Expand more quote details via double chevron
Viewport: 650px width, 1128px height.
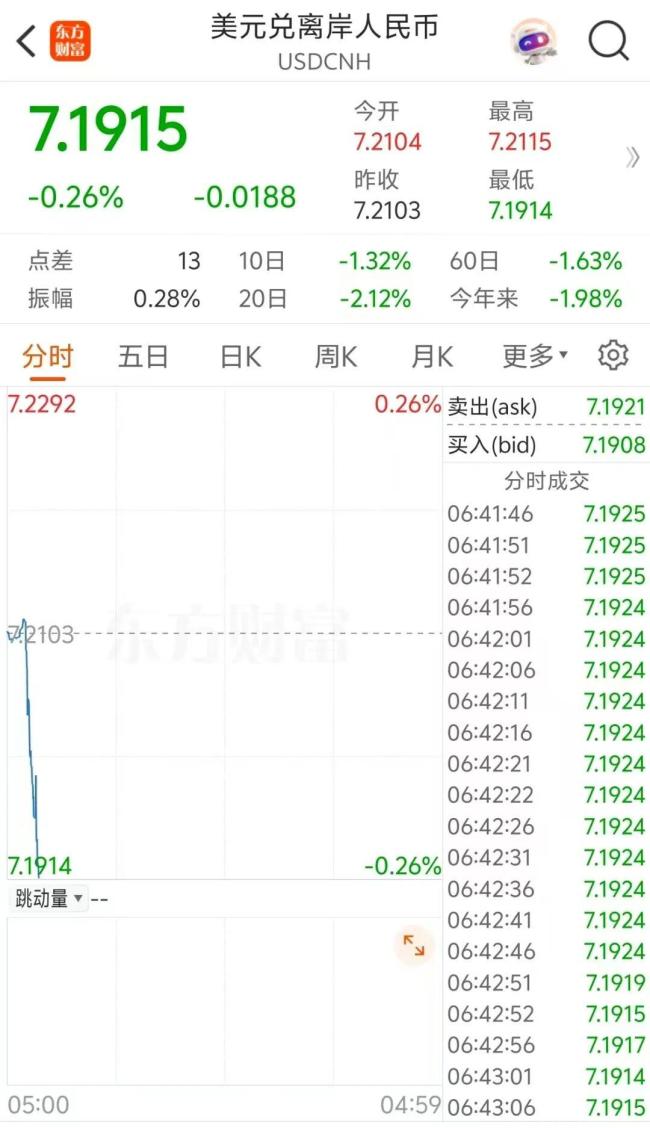click(632, 158)
